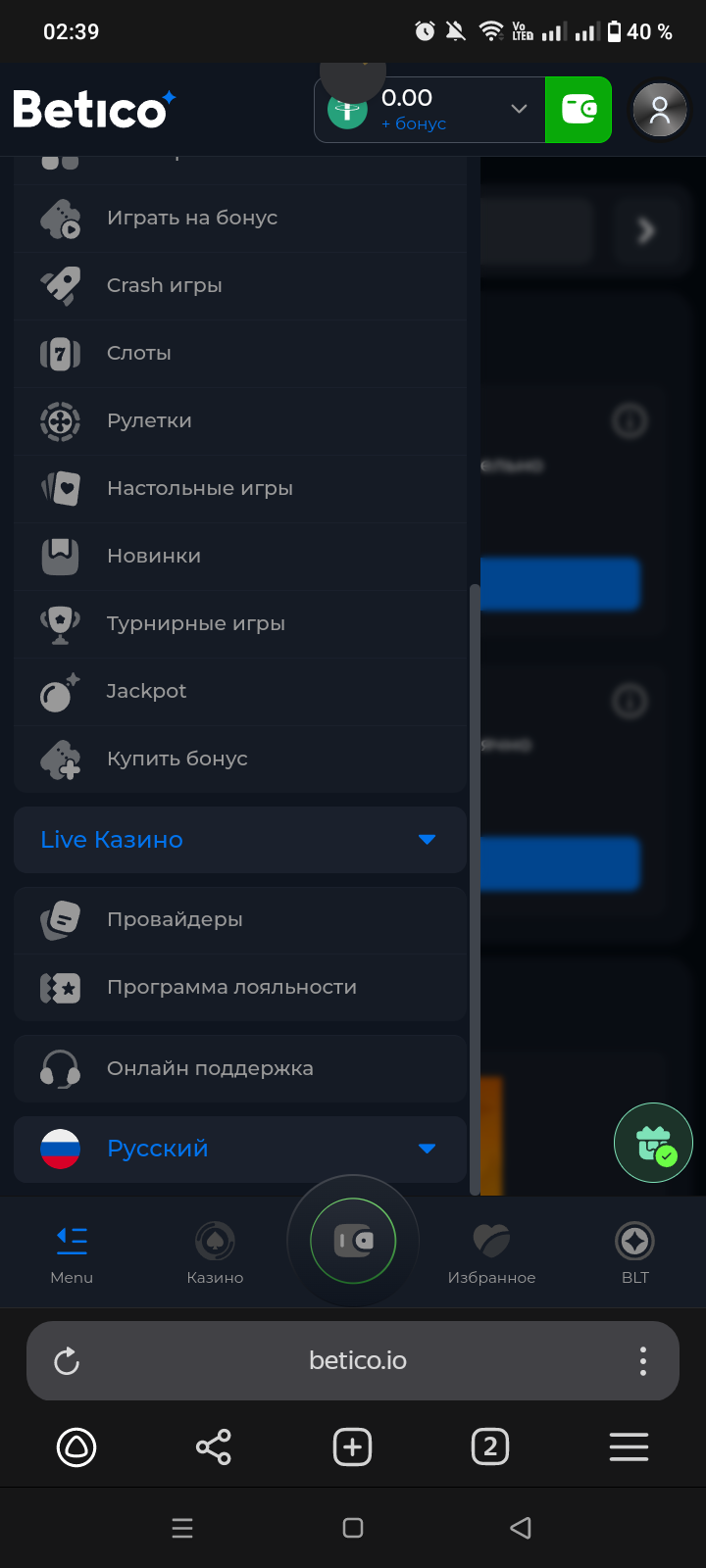The height and width of the screenshot is (1568, 706).
Task: Open Настольные игры category
Action: pos(240,489)
